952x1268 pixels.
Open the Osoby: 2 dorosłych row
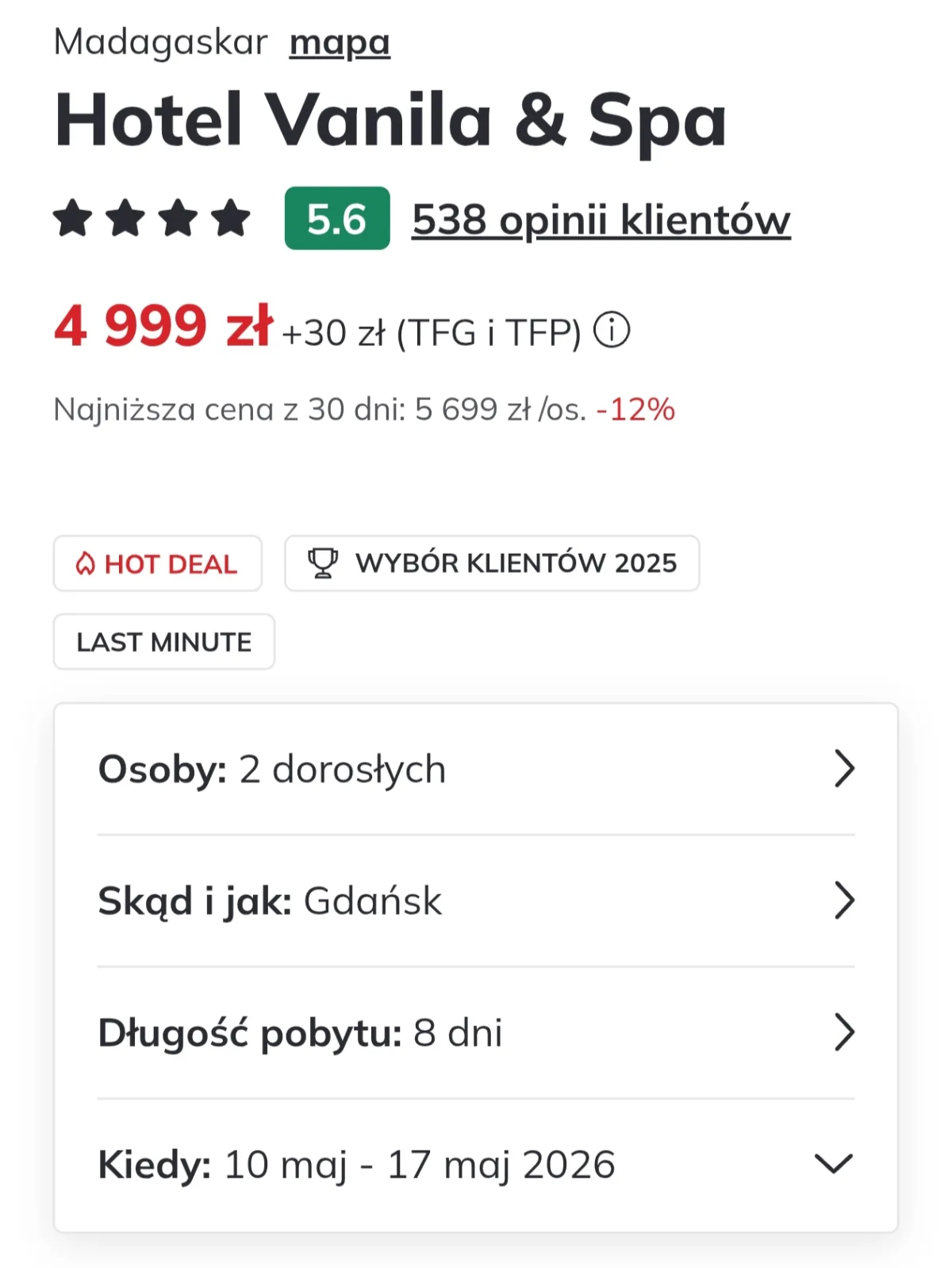(476, 769)
